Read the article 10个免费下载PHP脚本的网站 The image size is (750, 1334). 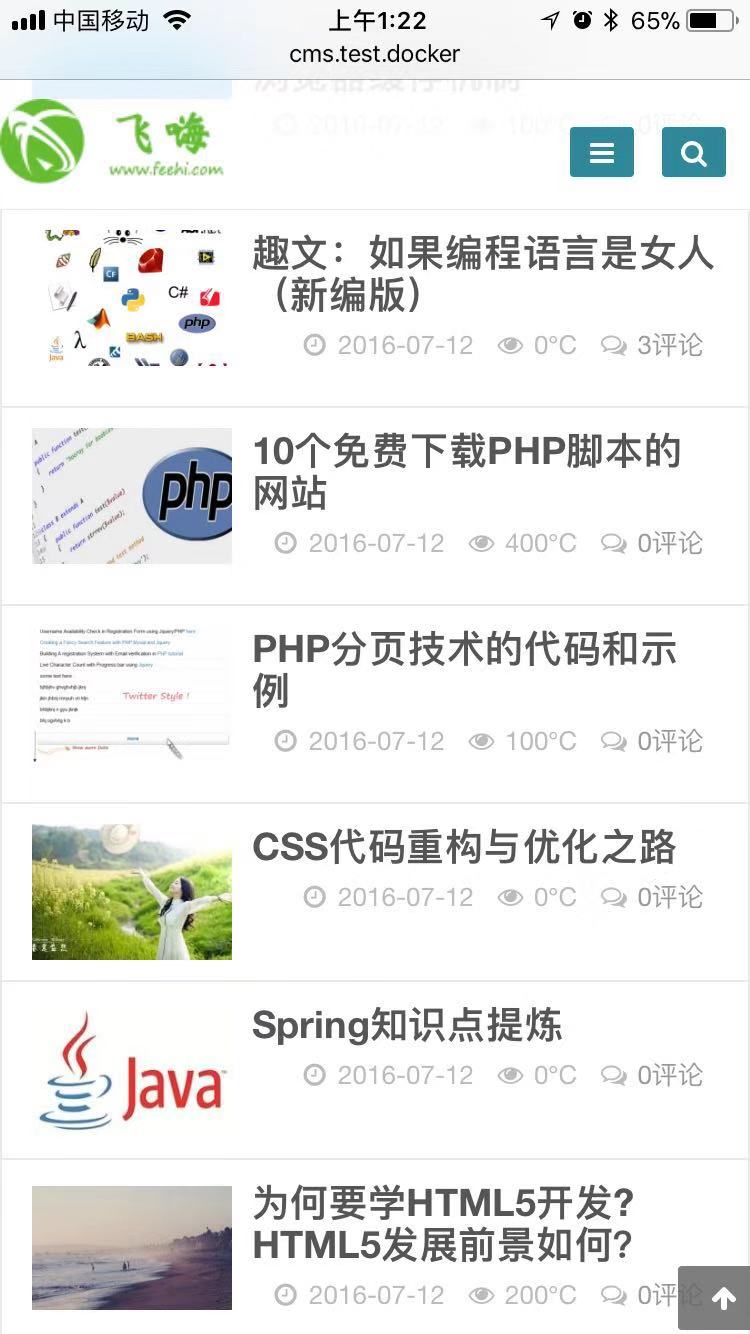tap(466, 472)
